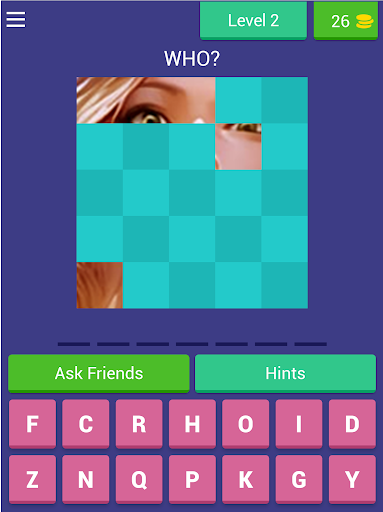Select the letter Q tile

tap(139, 480)
